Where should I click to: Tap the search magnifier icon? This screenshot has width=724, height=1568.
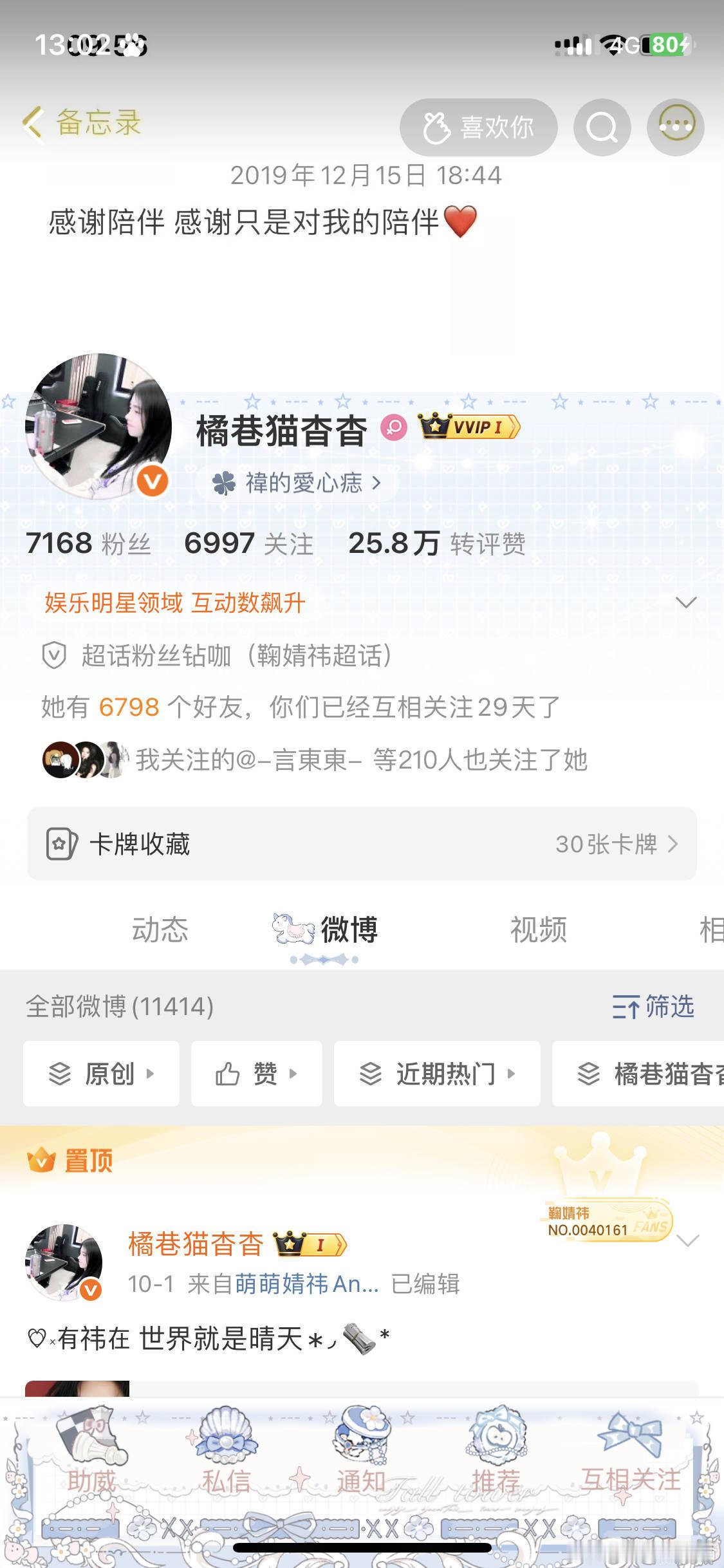point(601,127)
